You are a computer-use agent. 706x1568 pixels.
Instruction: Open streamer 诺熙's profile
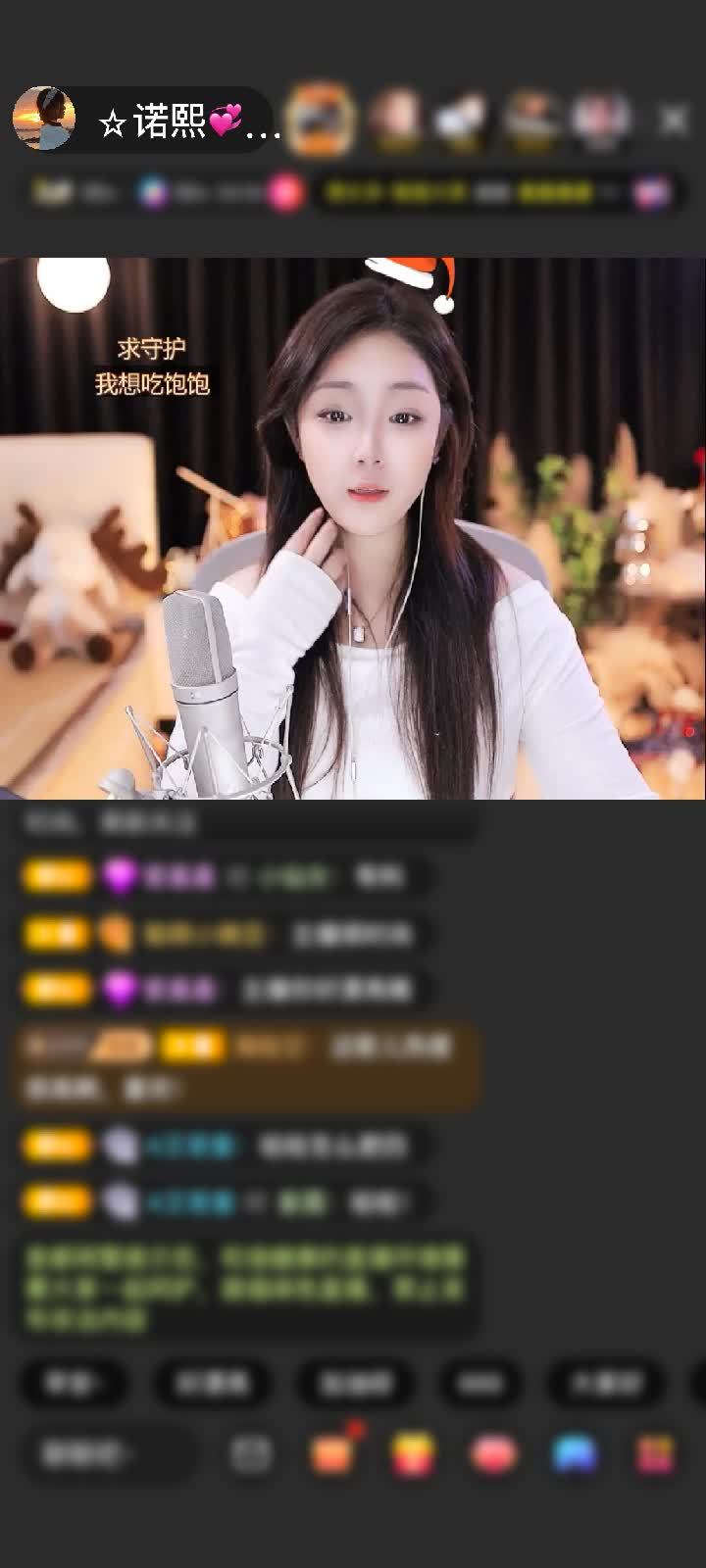[x=43, y=120]
